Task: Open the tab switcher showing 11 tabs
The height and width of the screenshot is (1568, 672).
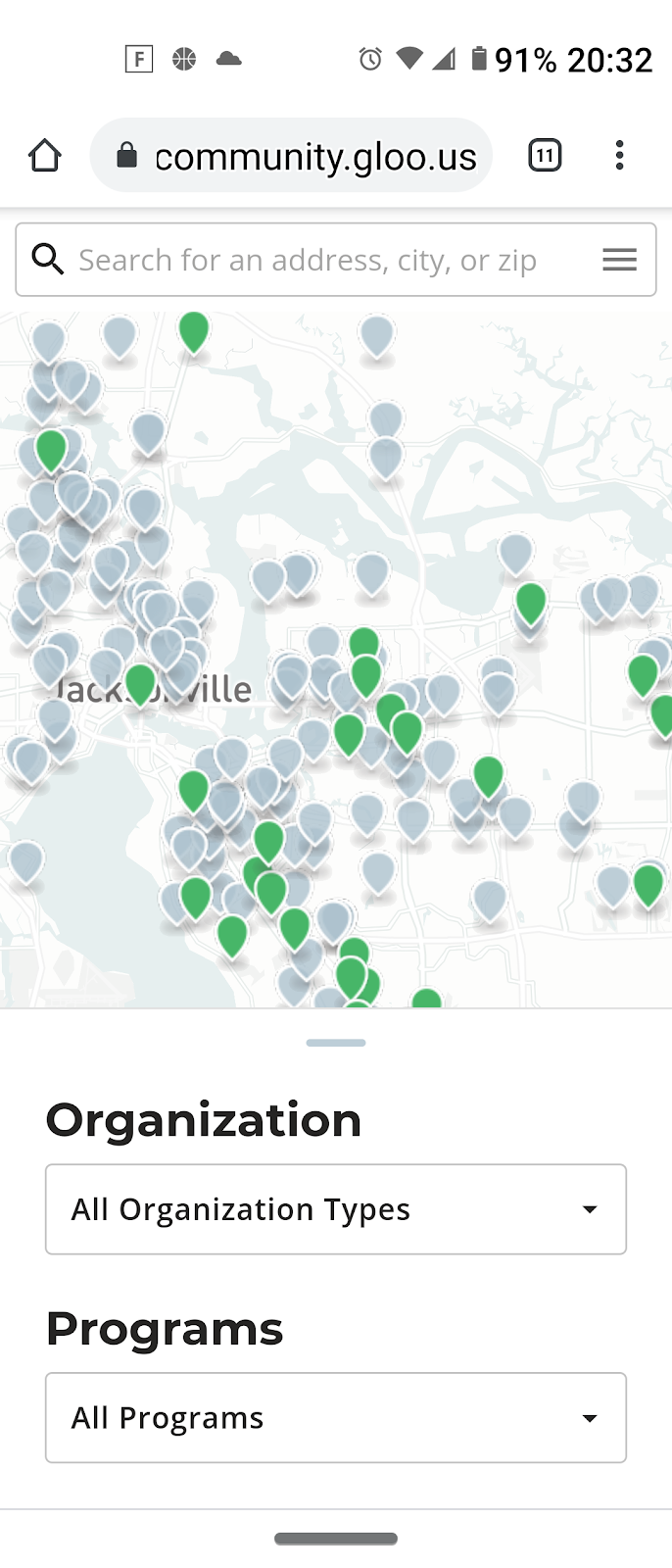Action: tap(545, 156)
